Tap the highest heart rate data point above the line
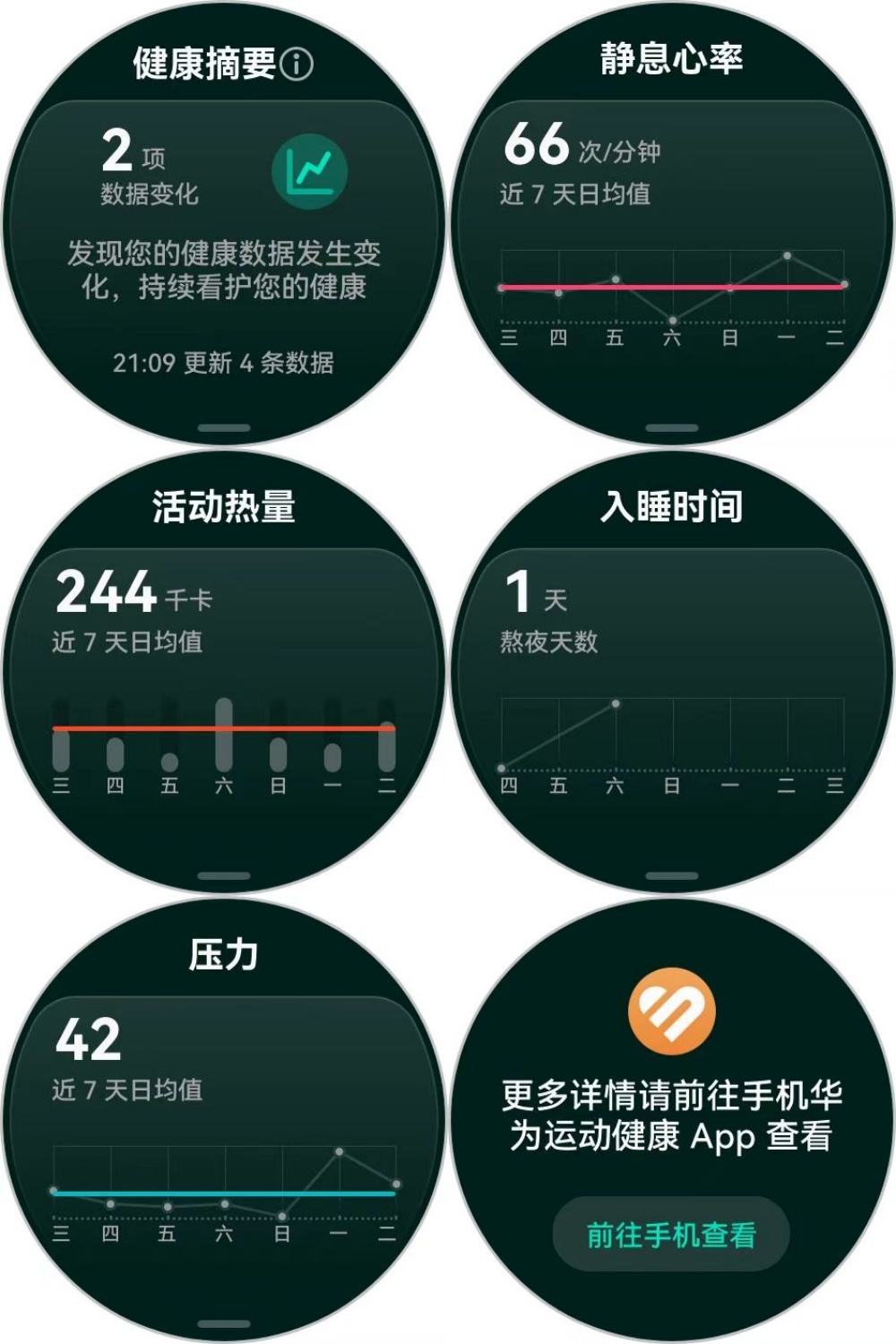The height and width of the screenshot is (1344, 896). 787,257
